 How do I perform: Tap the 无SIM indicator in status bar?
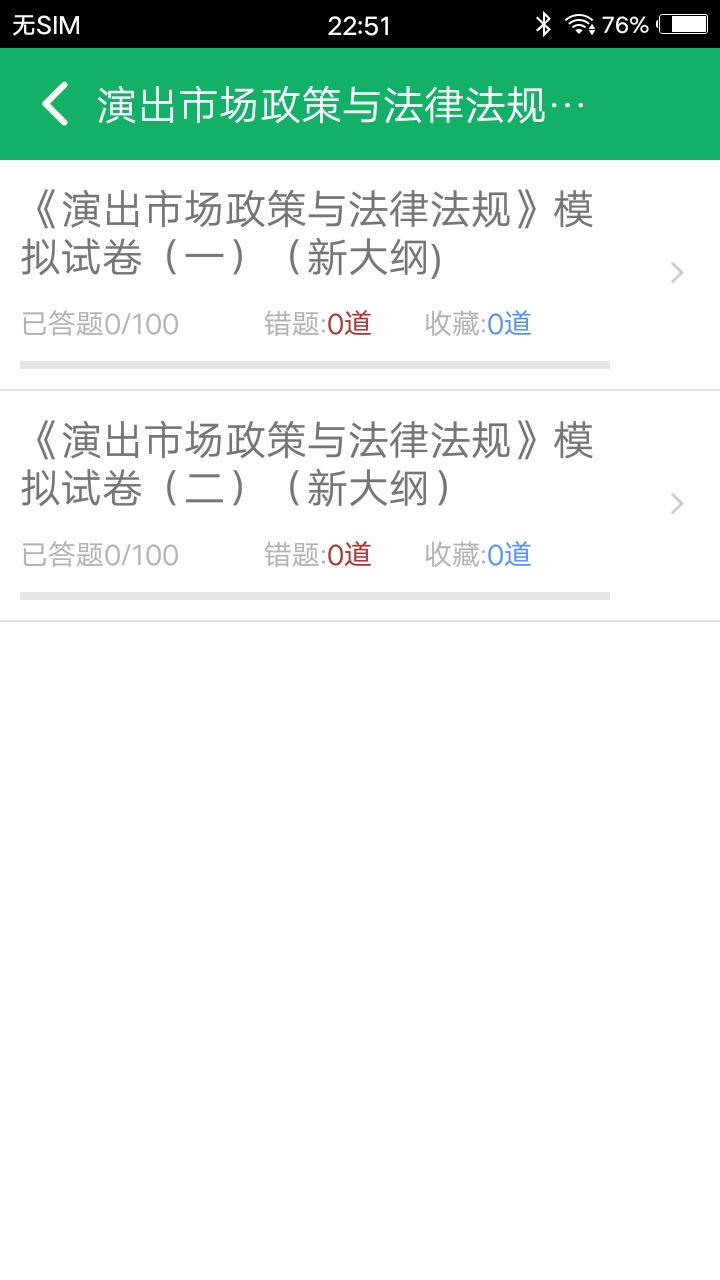tap(44, 25)
